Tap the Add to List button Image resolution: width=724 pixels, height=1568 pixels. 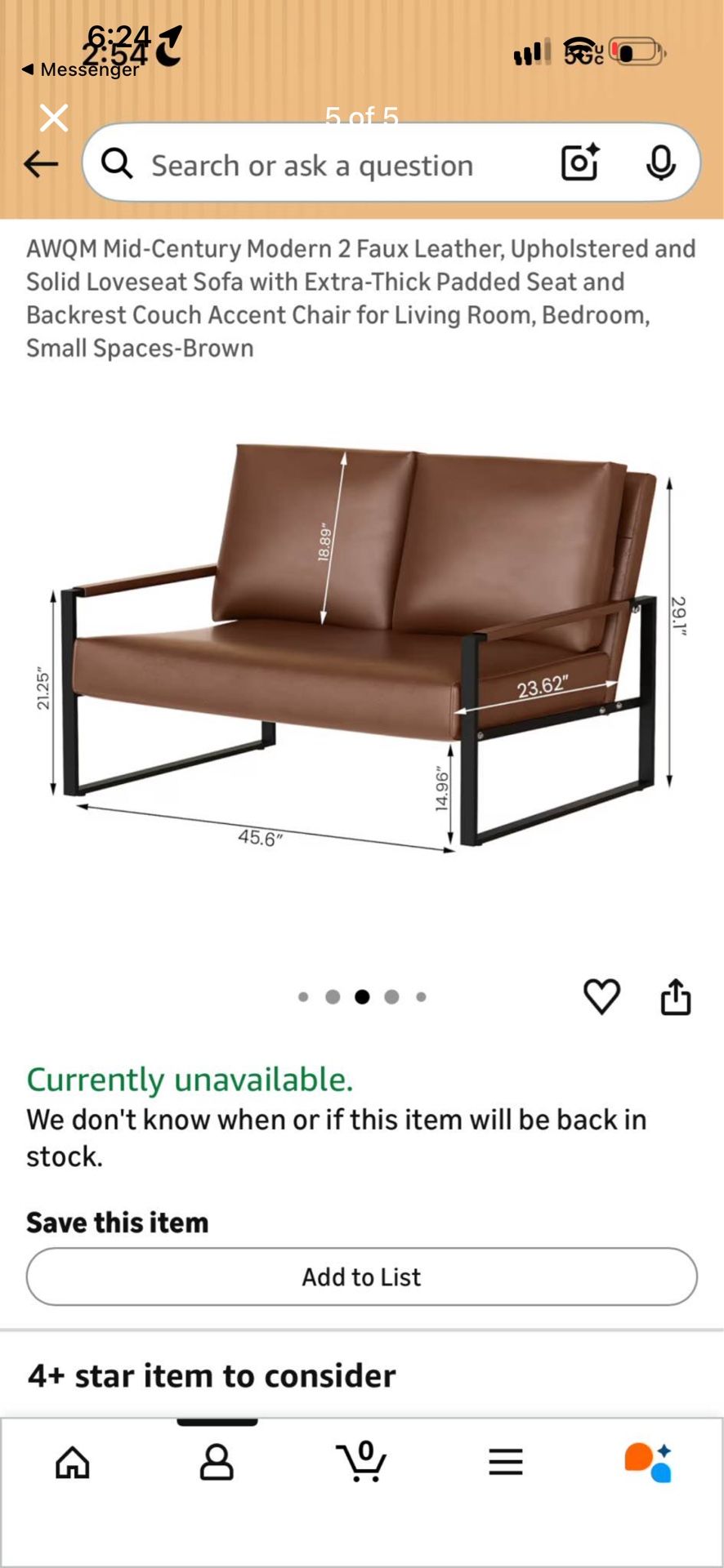point(362,1276)
